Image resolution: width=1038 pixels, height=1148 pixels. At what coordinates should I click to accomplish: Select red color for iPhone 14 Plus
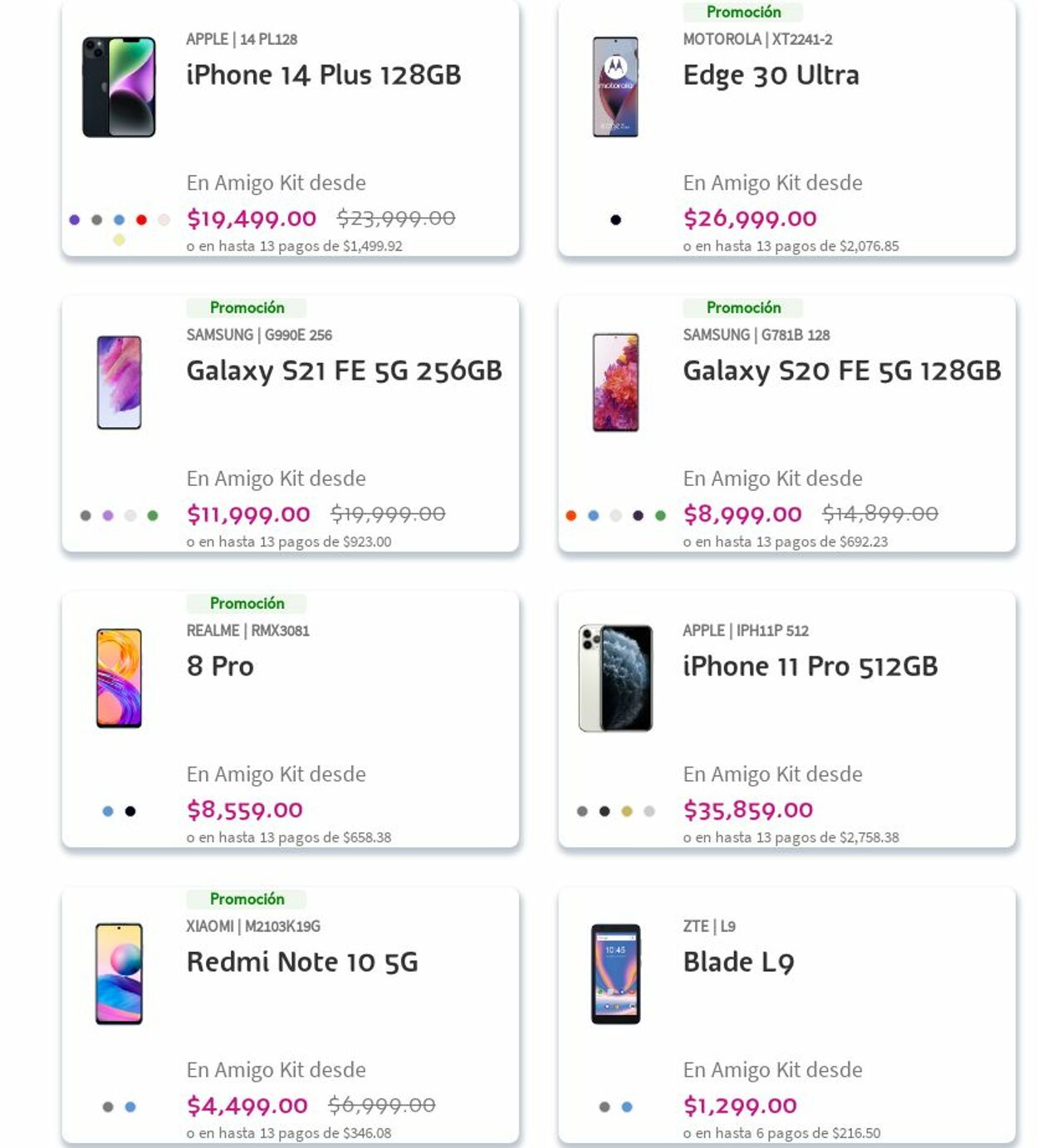click(141, 220)
